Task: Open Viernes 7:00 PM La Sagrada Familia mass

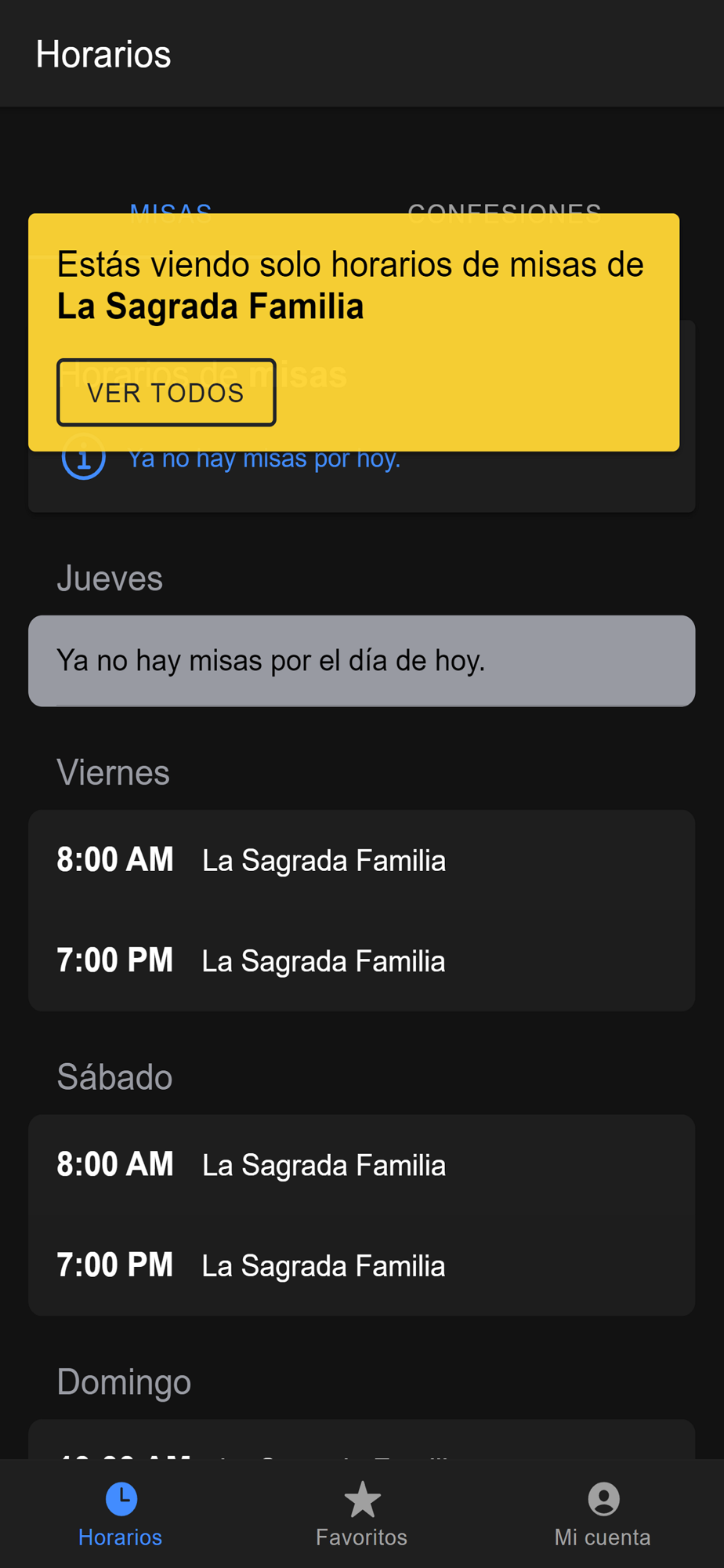Action: 361,960
